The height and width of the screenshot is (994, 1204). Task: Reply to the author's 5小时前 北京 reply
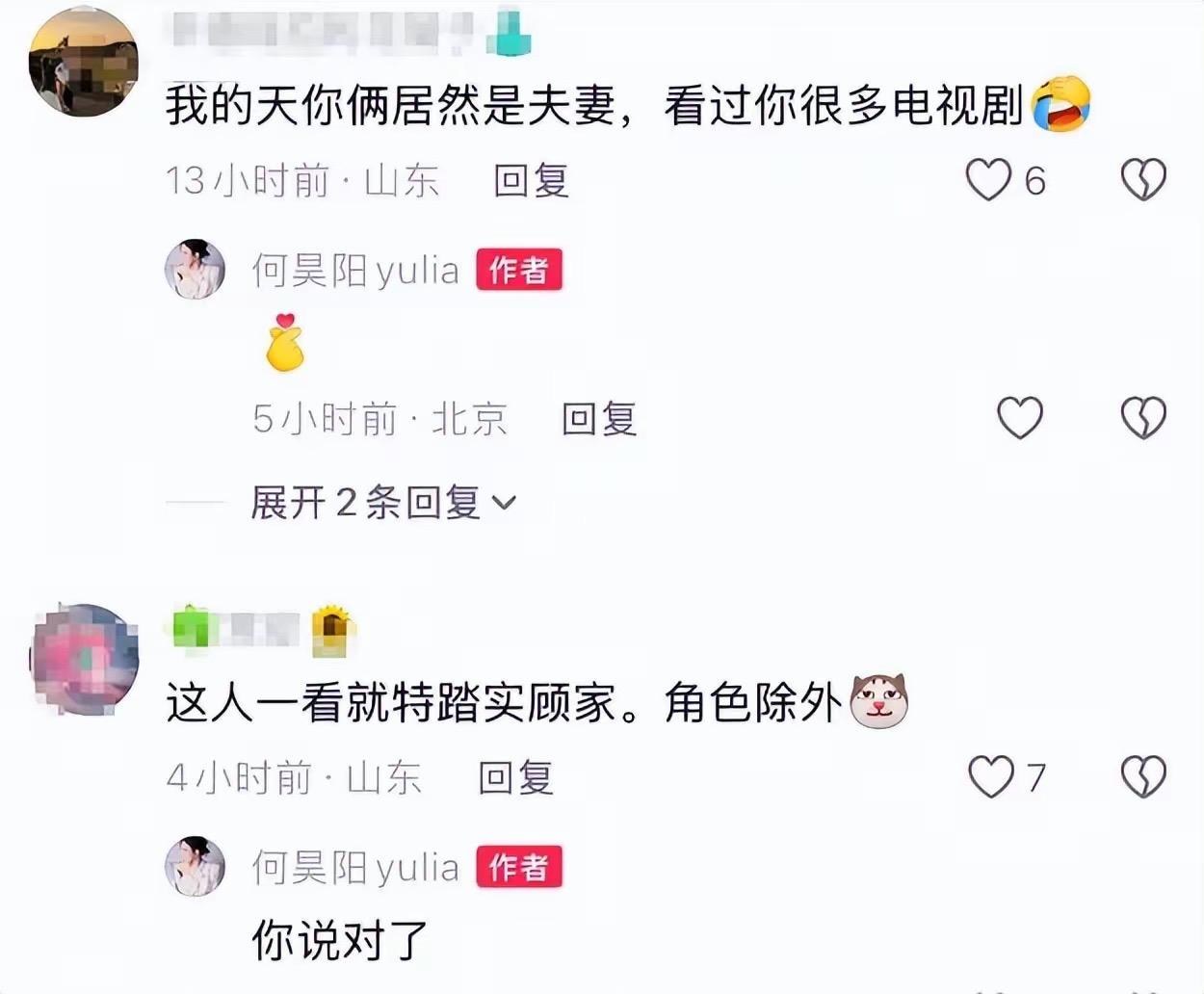tap(599, 419)
